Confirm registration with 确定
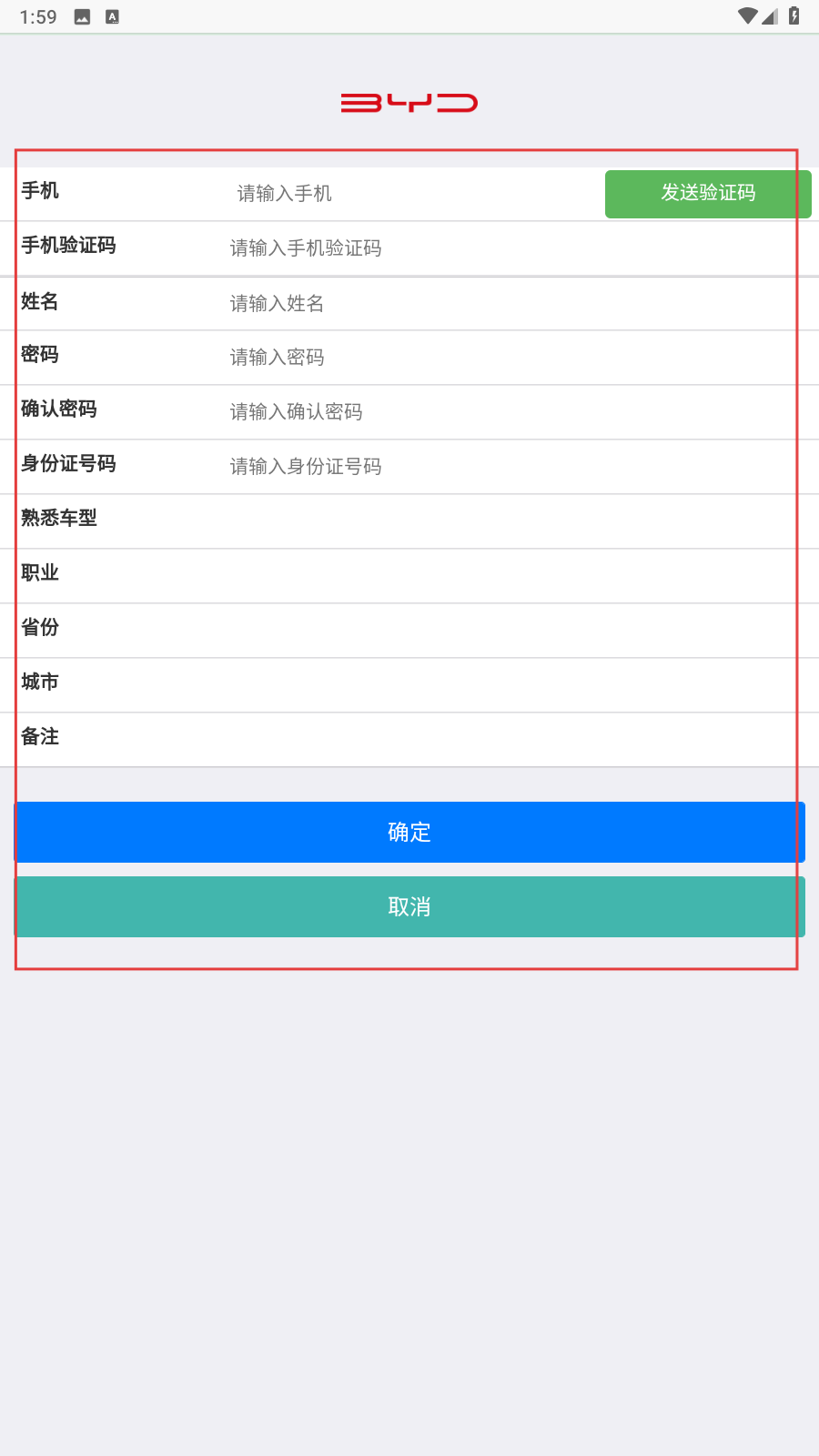The width and height of the screenshot is (819, 1456). point(409,832)
